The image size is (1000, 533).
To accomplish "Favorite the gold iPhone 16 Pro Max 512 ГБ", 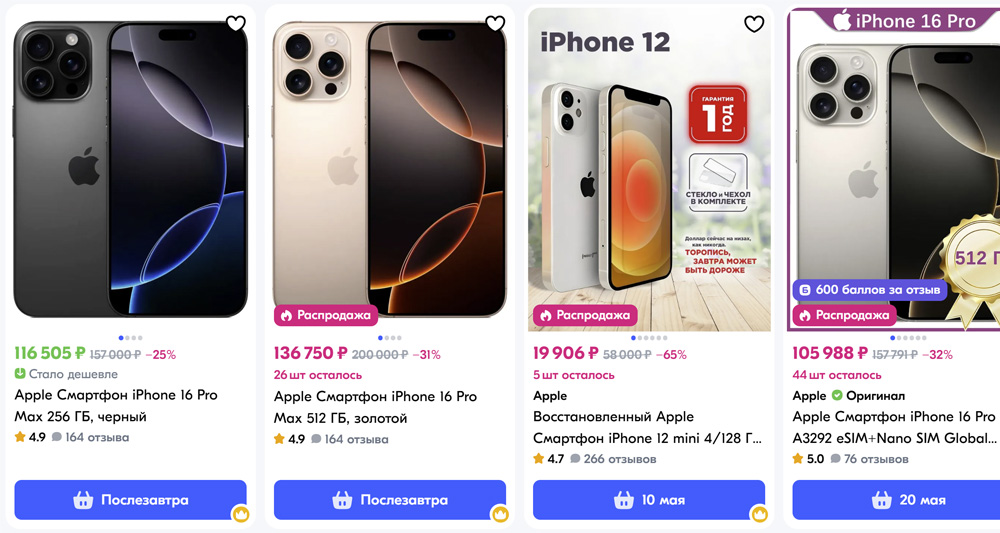I will click(x=494, y=24).
